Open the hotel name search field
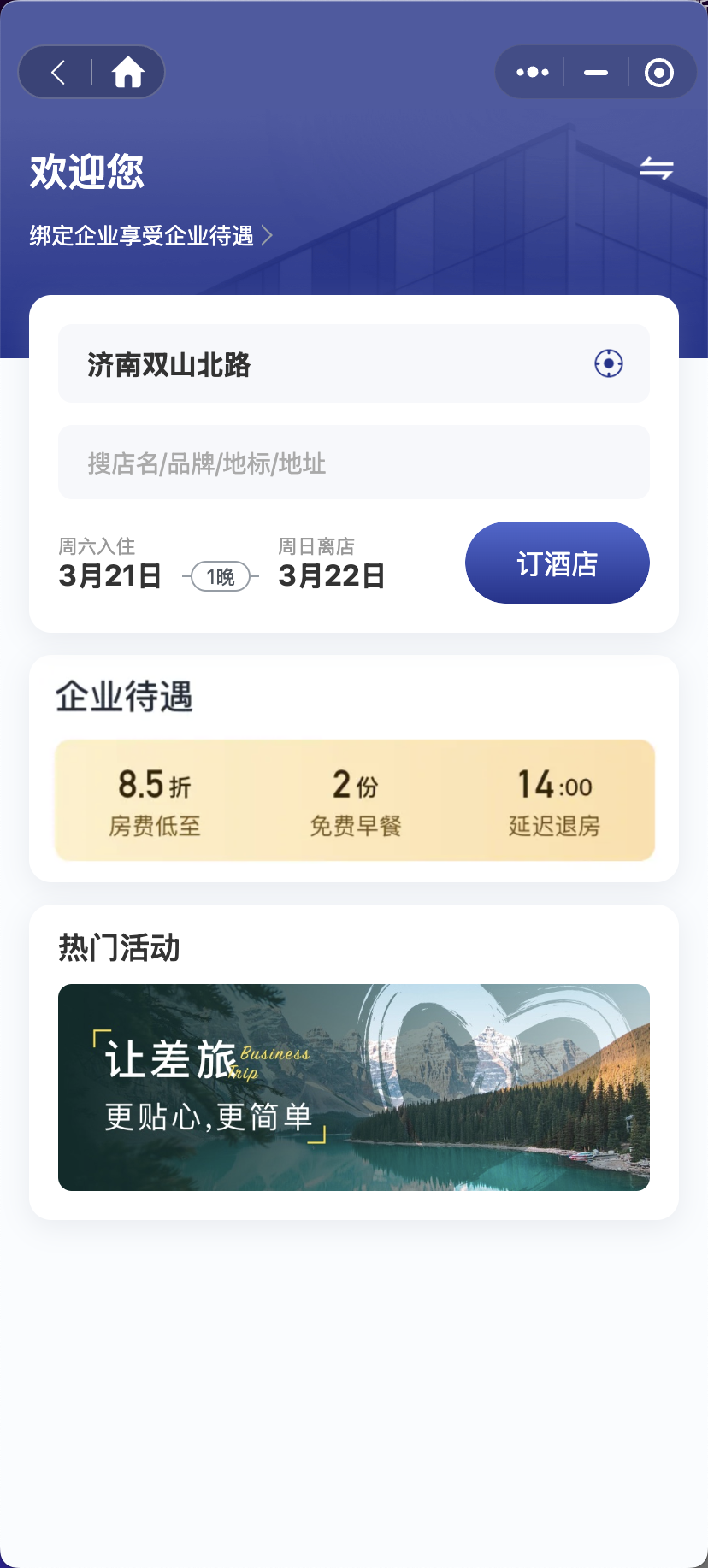 [x=353, y=463]
